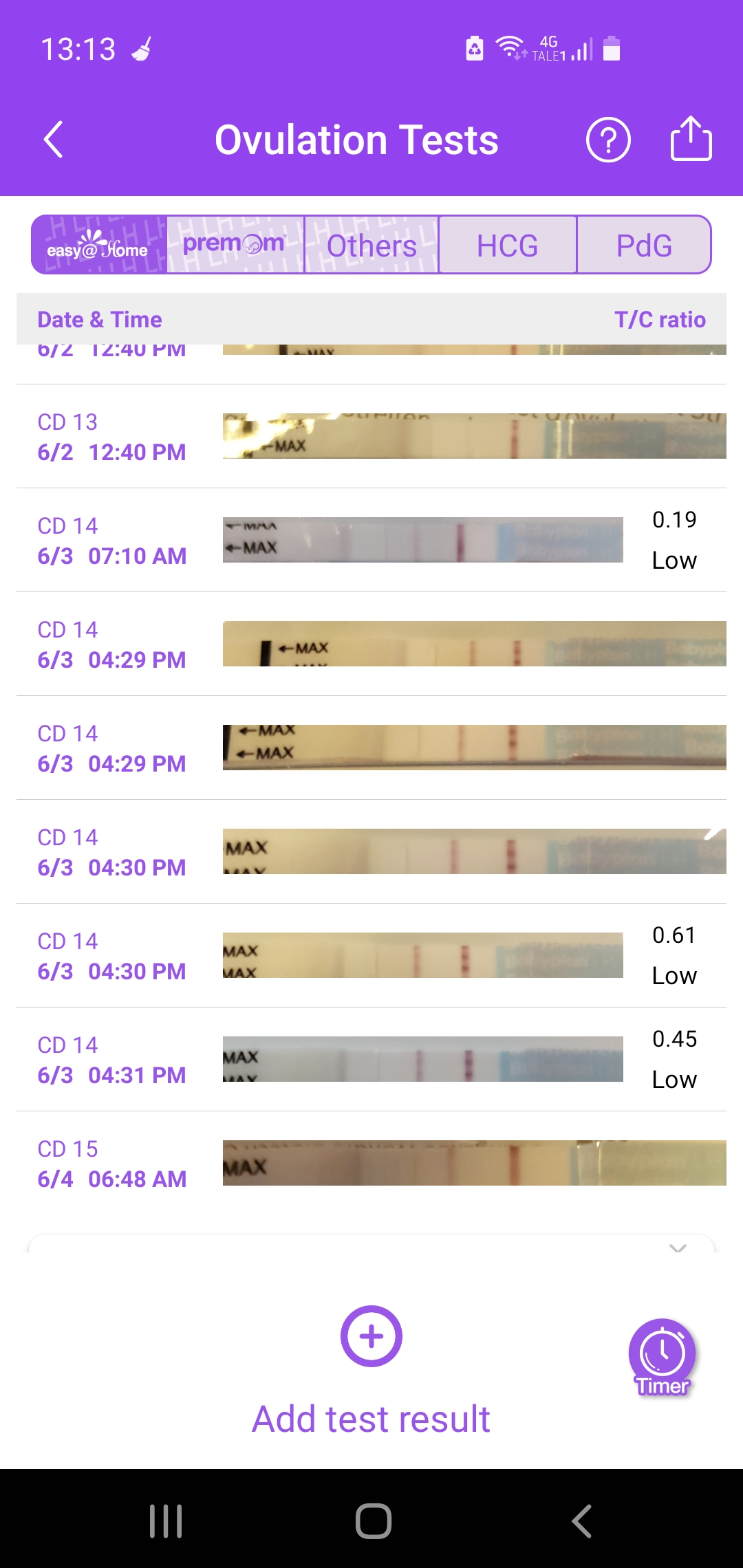The image size is (743, 1568).
Task: Tap the plus to add a test result
Action: coord(371,1336)
